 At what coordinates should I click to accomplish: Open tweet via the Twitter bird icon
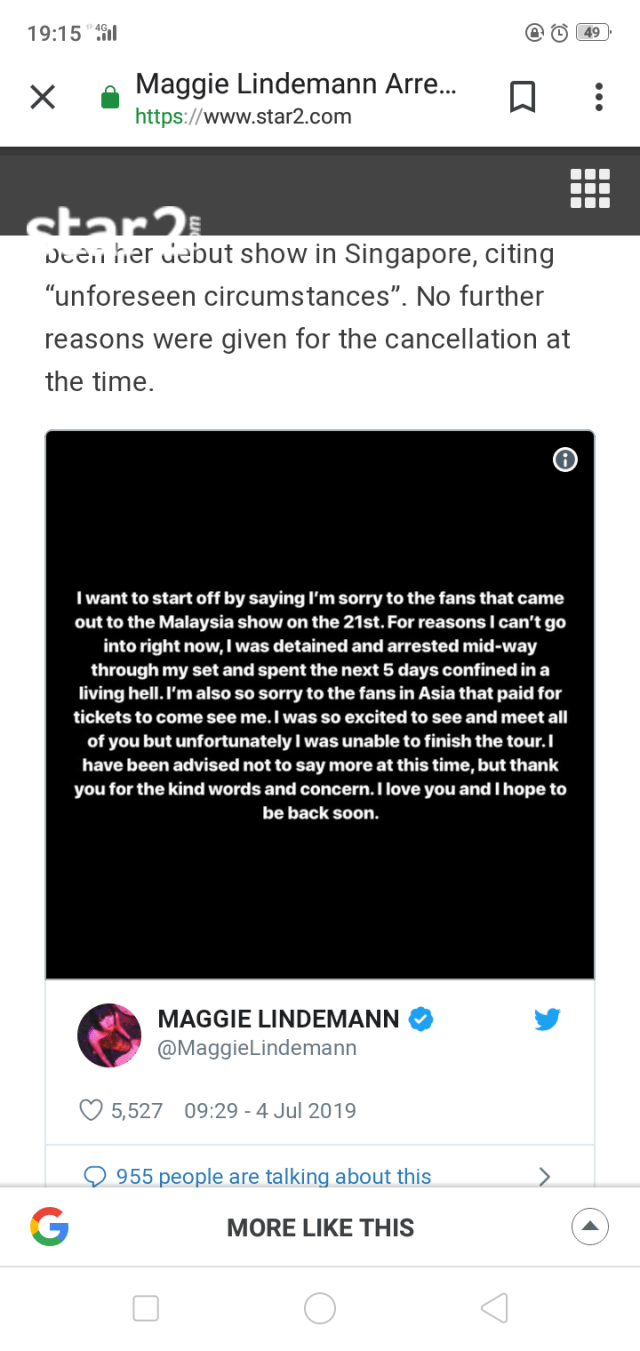pyautogui.click(x=546, y=1020)
